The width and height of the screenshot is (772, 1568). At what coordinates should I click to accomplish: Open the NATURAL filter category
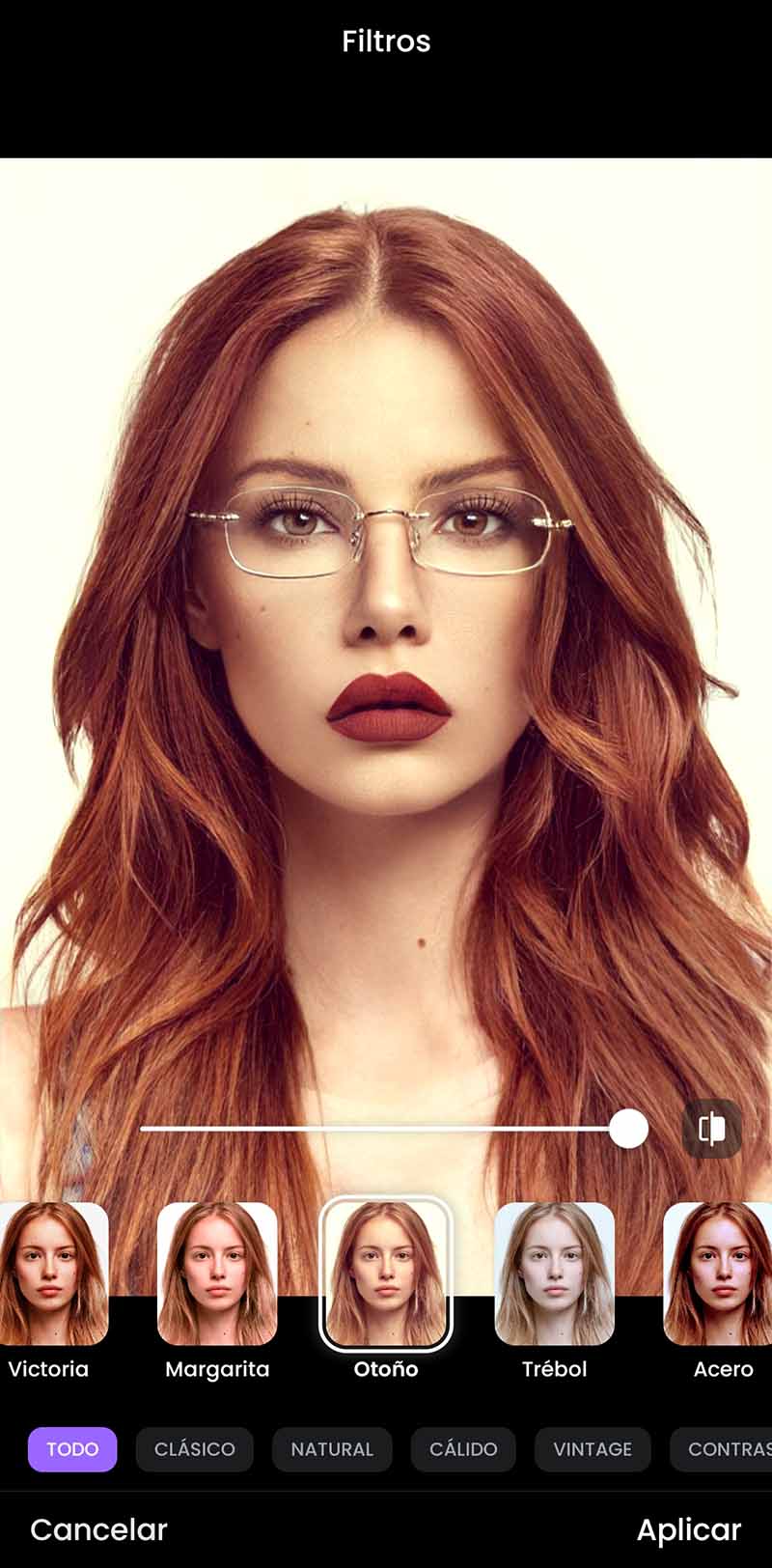pyautogui.click(x=332, y=1449)
